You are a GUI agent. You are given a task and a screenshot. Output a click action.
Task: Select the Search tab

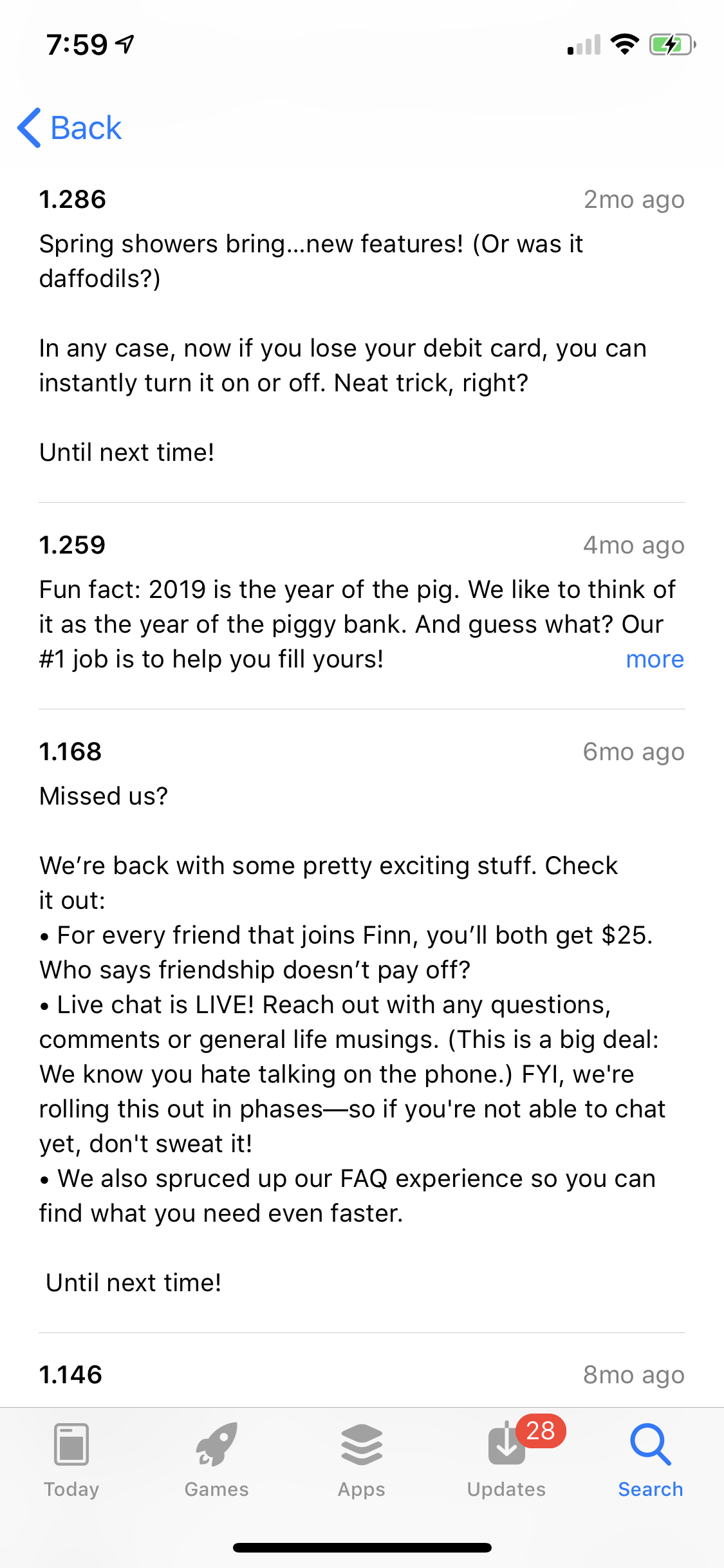[x=651, y=1460]
